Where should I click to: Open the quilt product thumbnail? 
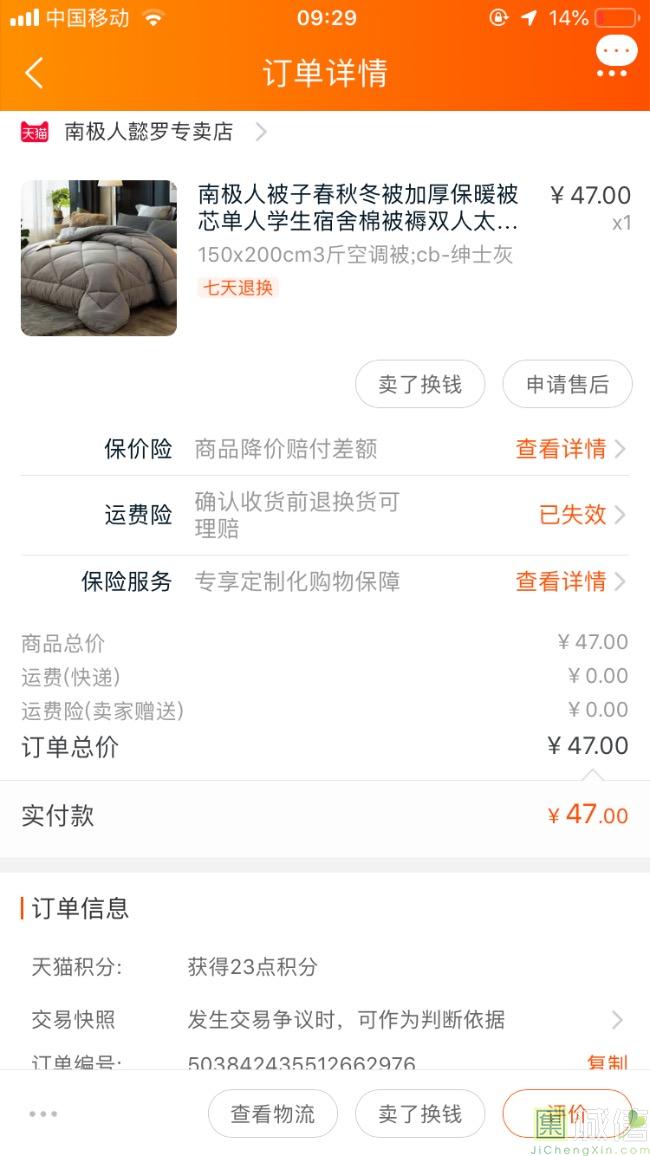click(99, 258)
